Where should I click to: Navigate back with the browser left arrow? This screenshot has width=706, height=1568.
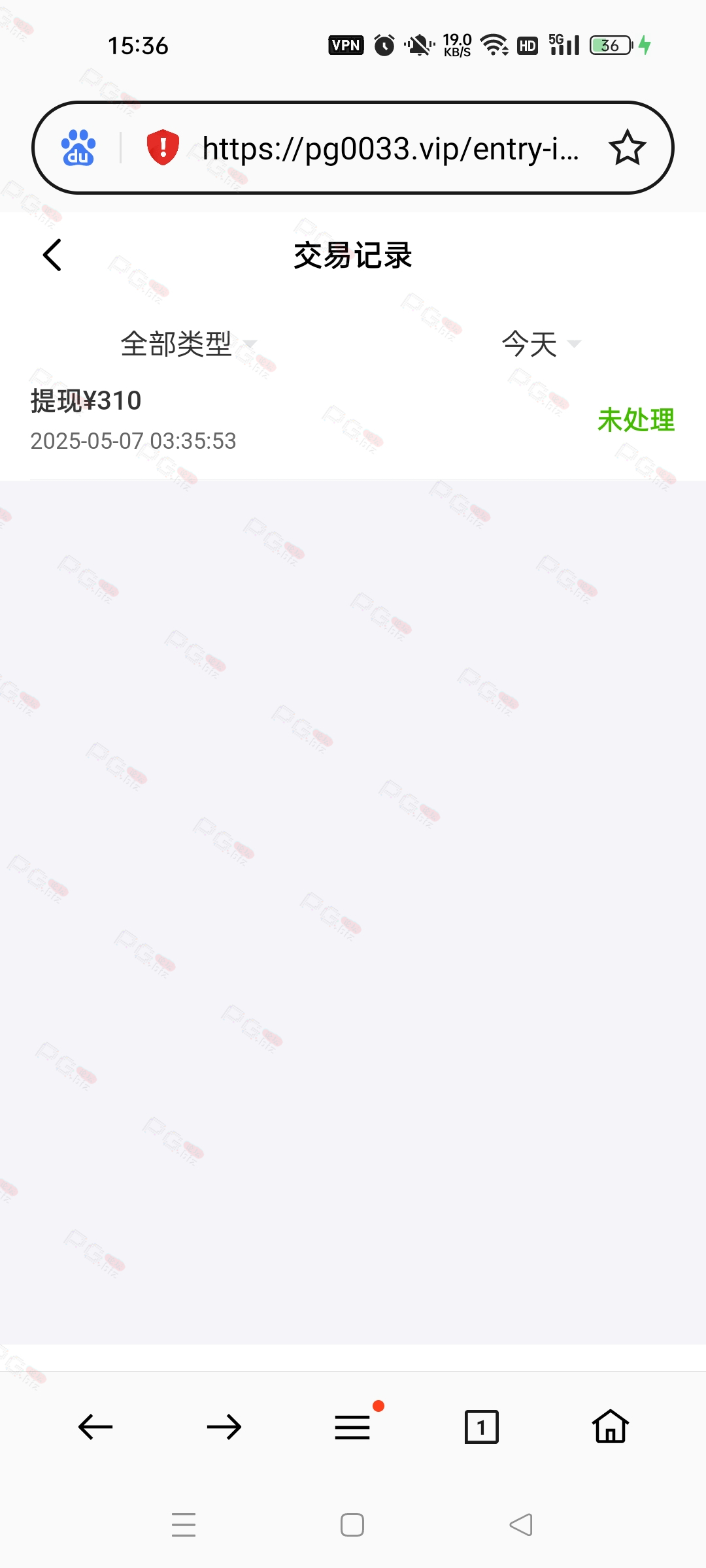pyautogui.click(x=95, y=1427)
